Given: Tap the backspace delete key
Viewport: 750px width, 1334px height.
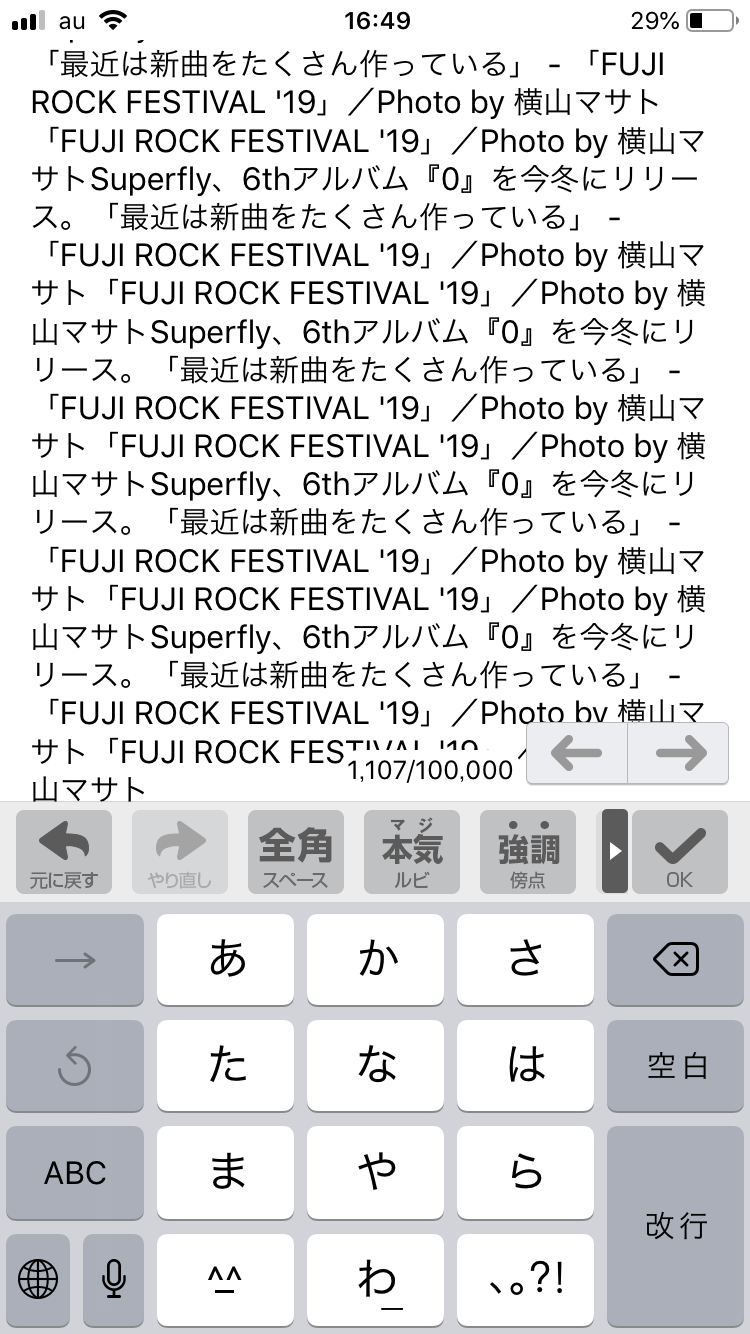Looking at the screenshot, I should pos(676,960).
